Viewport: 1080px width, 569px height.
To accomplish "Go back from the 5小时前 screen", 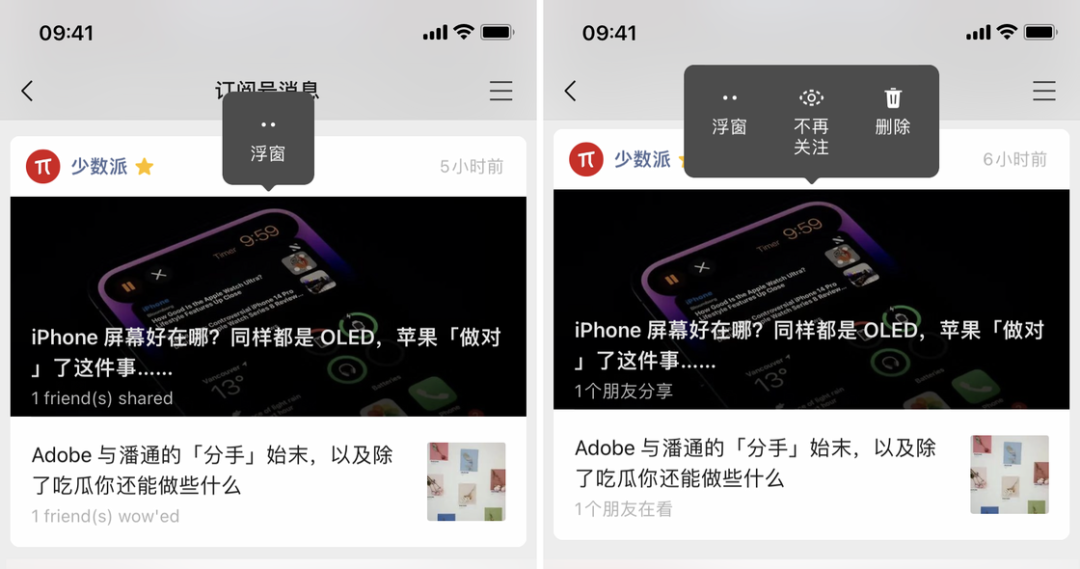I will tap(27, 91).
